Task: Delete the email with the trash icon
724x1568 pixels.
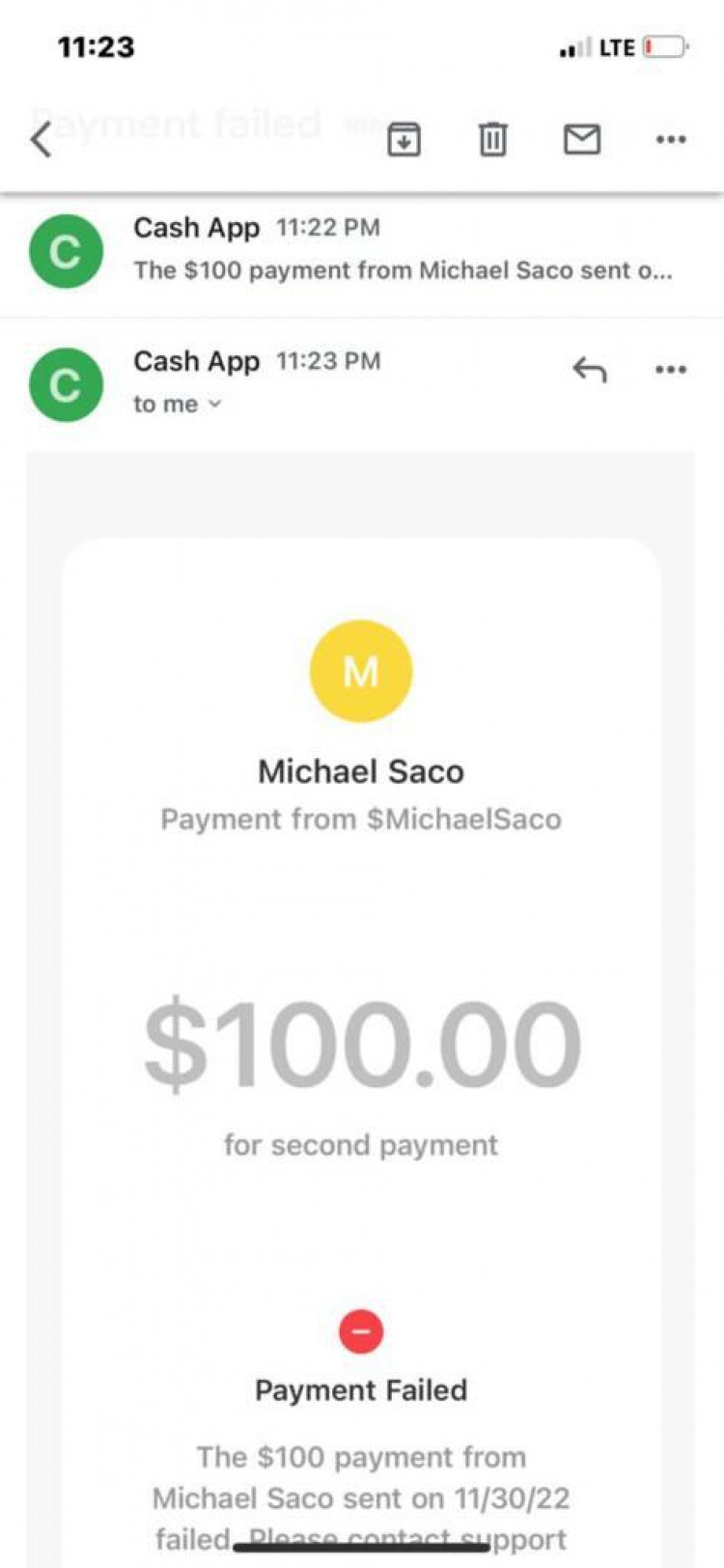Action: 492,140
